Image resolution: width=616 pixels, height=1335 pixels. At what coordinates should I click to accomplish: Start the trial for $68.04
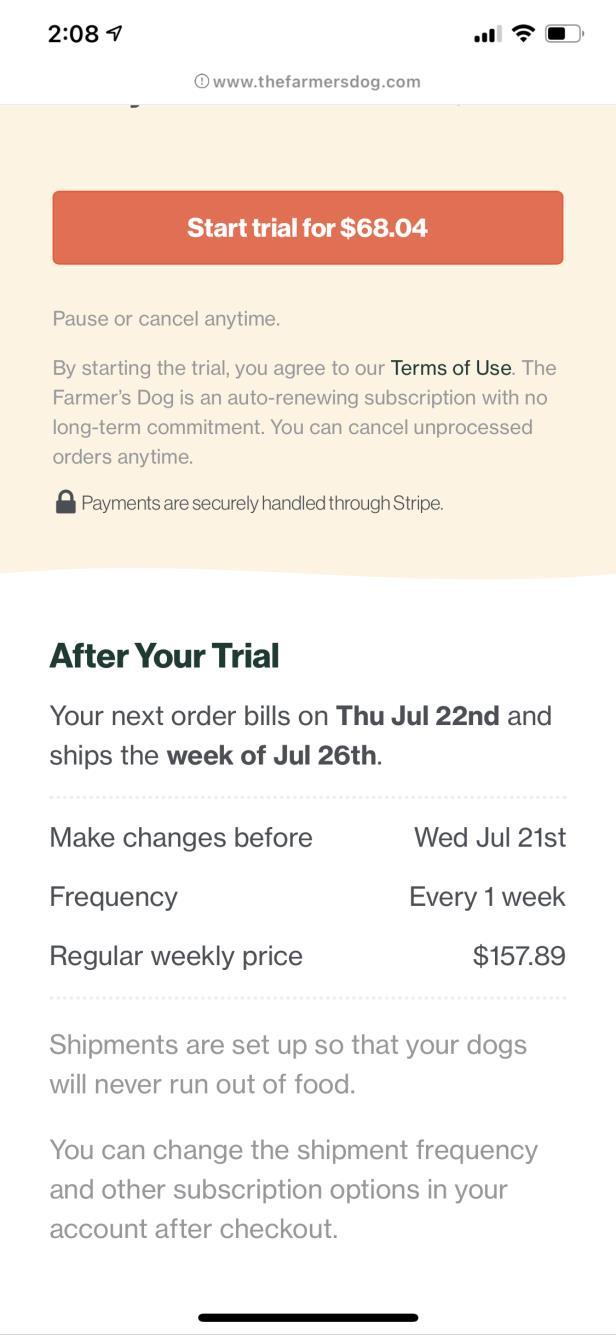pyautogui.click(x=307, y=228)
